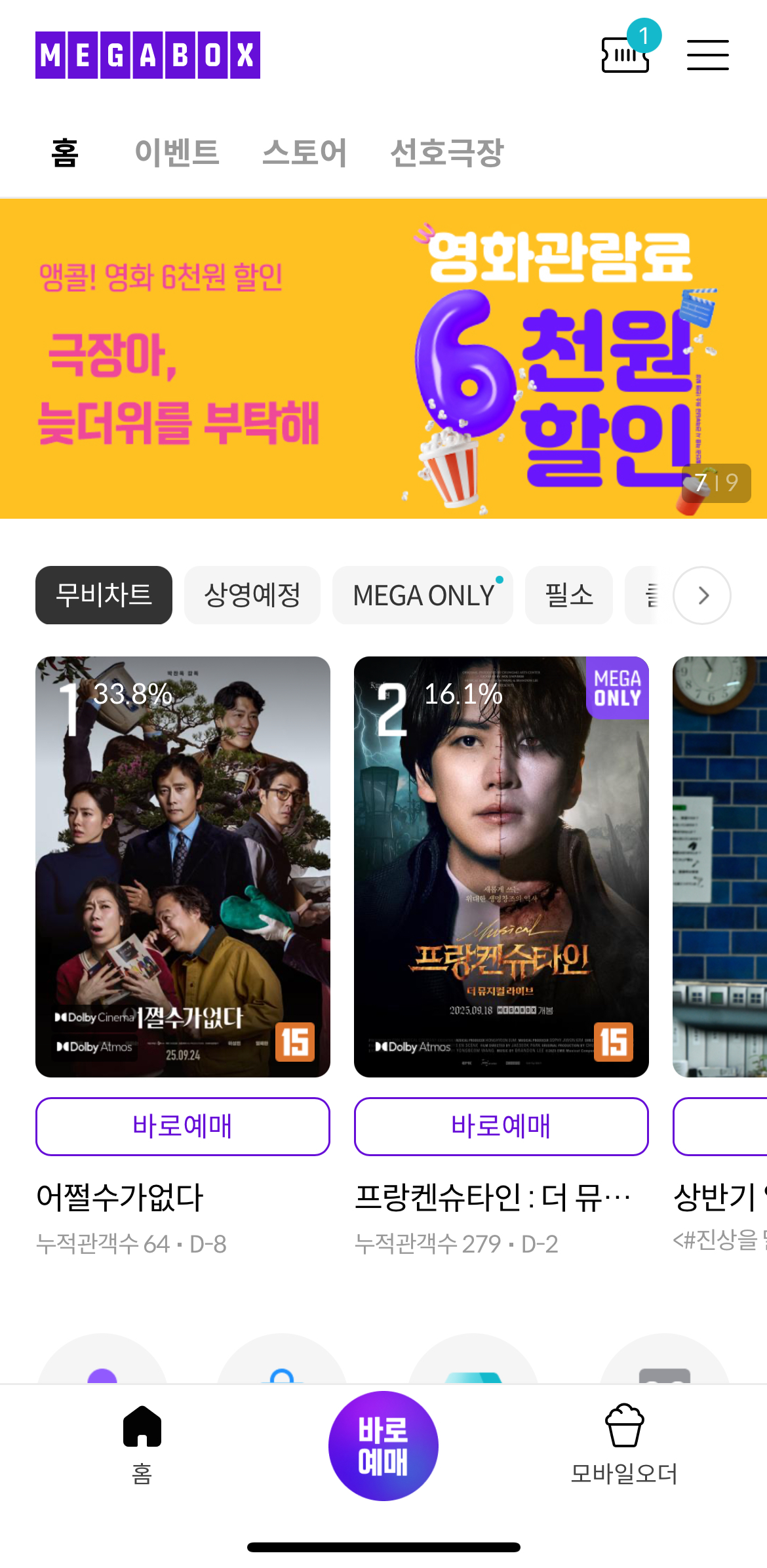This screenshot has height=1568, width=767.
Task: Open the hamburger menu
Action: pyautogui.click(x=707, y=55)
